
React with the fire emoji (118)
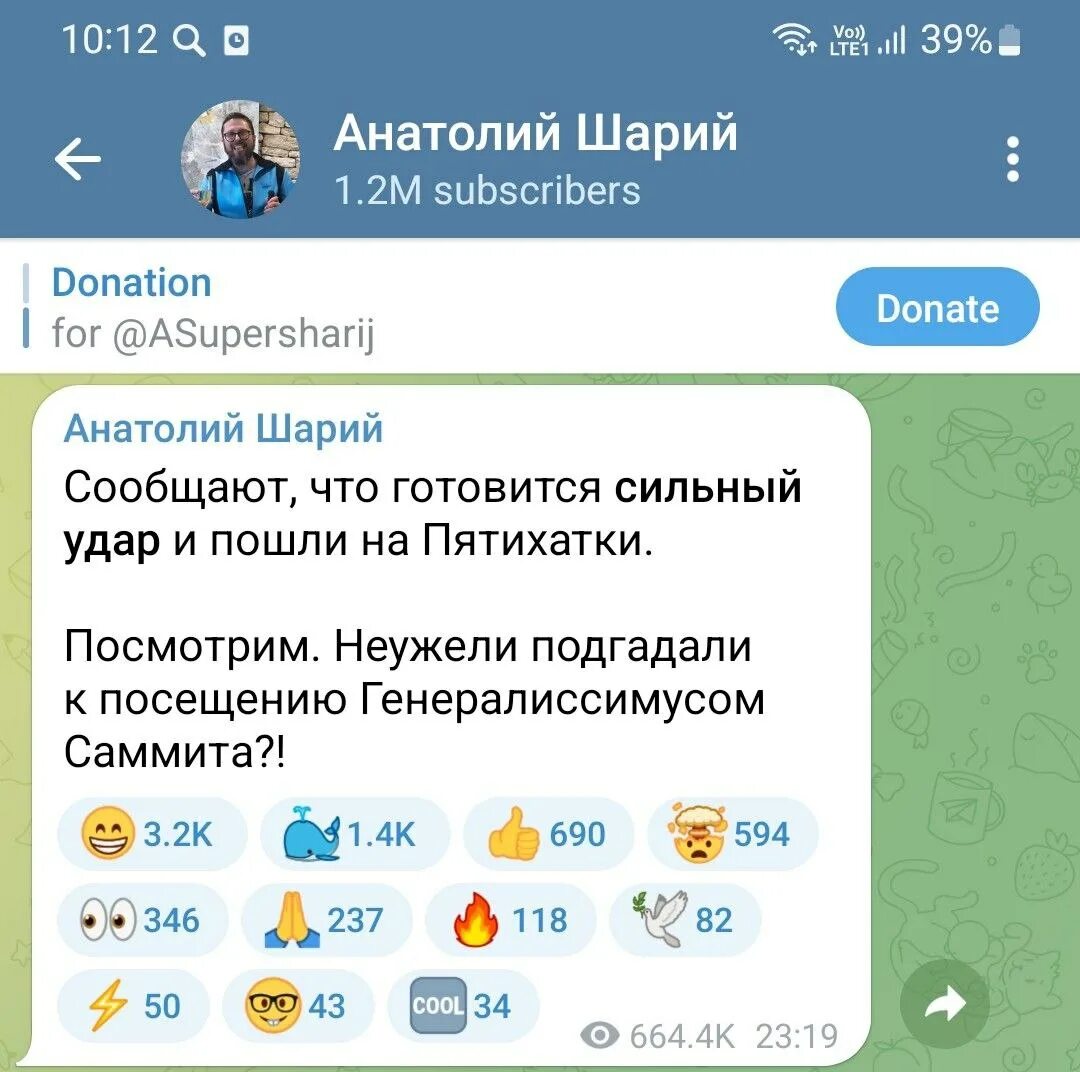(511, 920)
